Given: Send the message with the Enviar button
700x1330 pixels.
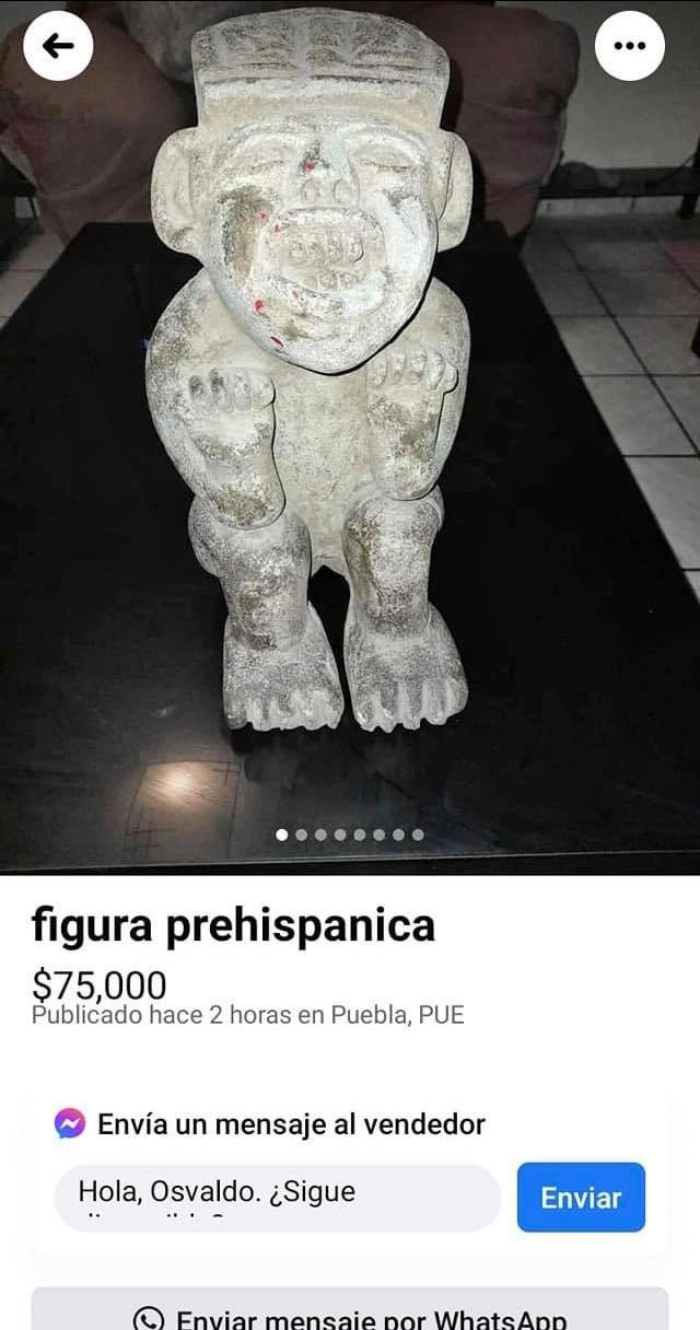Looking at the screenshot, I should click(581, 1197).
